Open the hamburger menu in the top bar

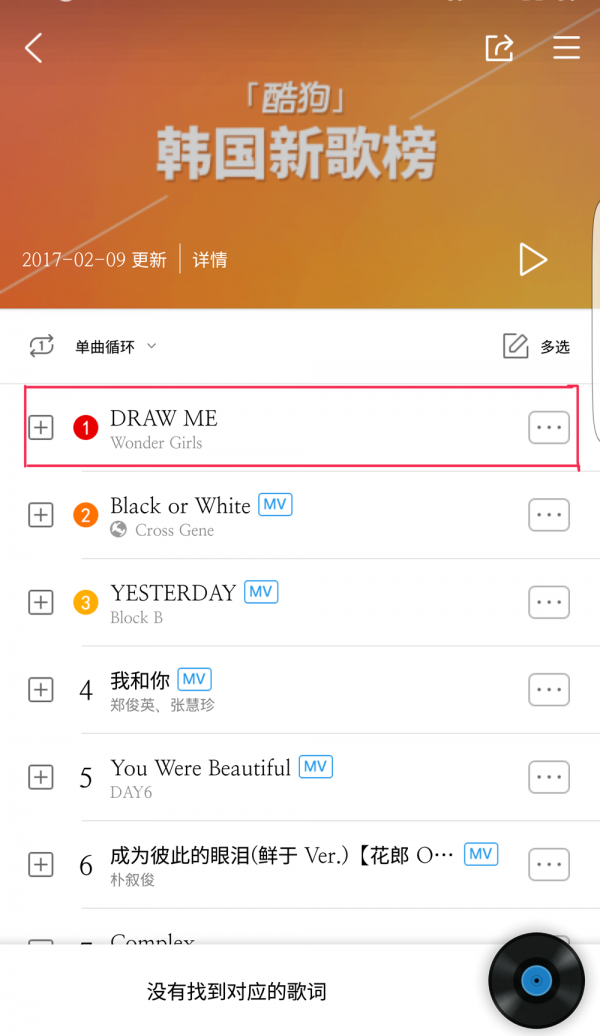566,47
